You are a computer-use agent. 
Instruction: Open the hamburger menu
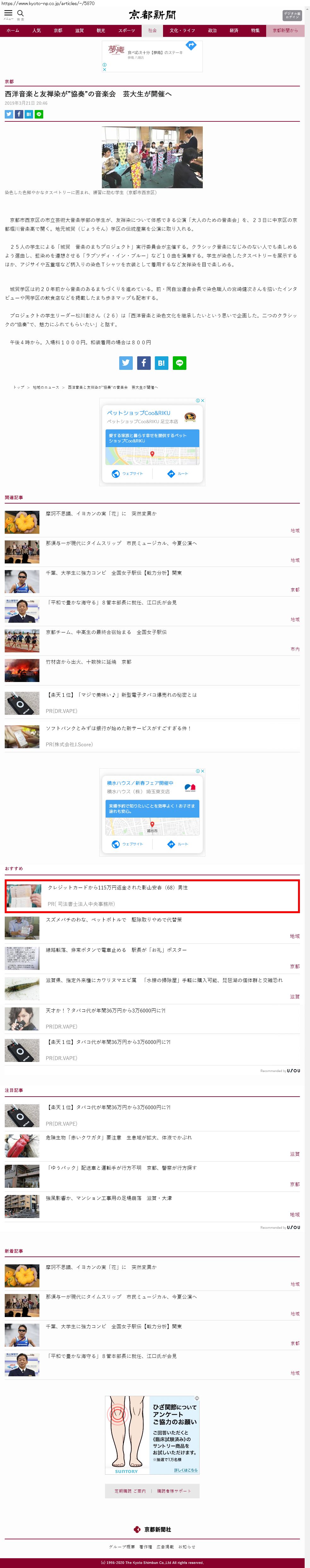[8, 13]
